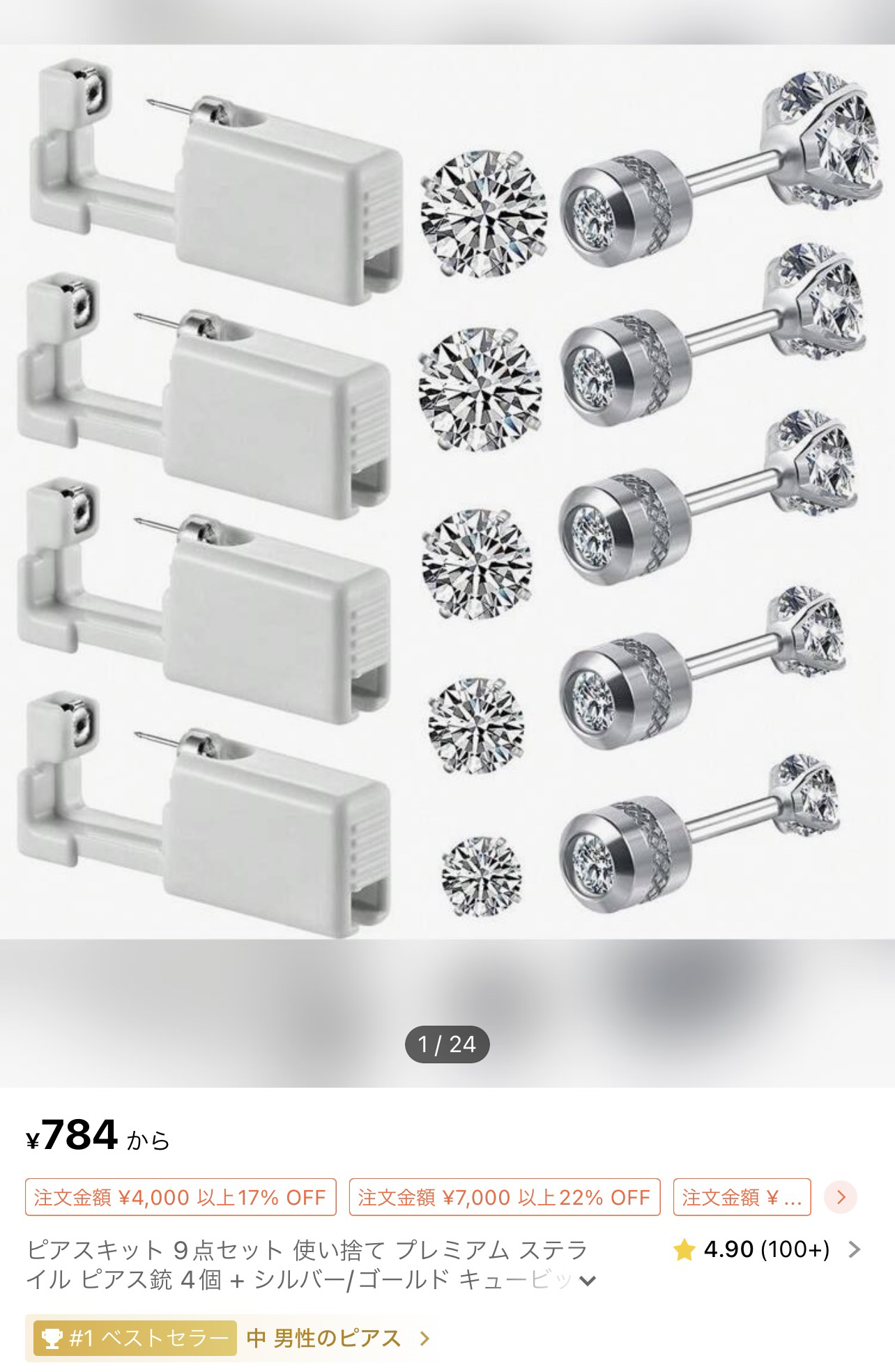Tap the ¥4,000 以上17% OFF coupon
Viewport: 895px width, 1372px height.
(x=181, y=1197)
